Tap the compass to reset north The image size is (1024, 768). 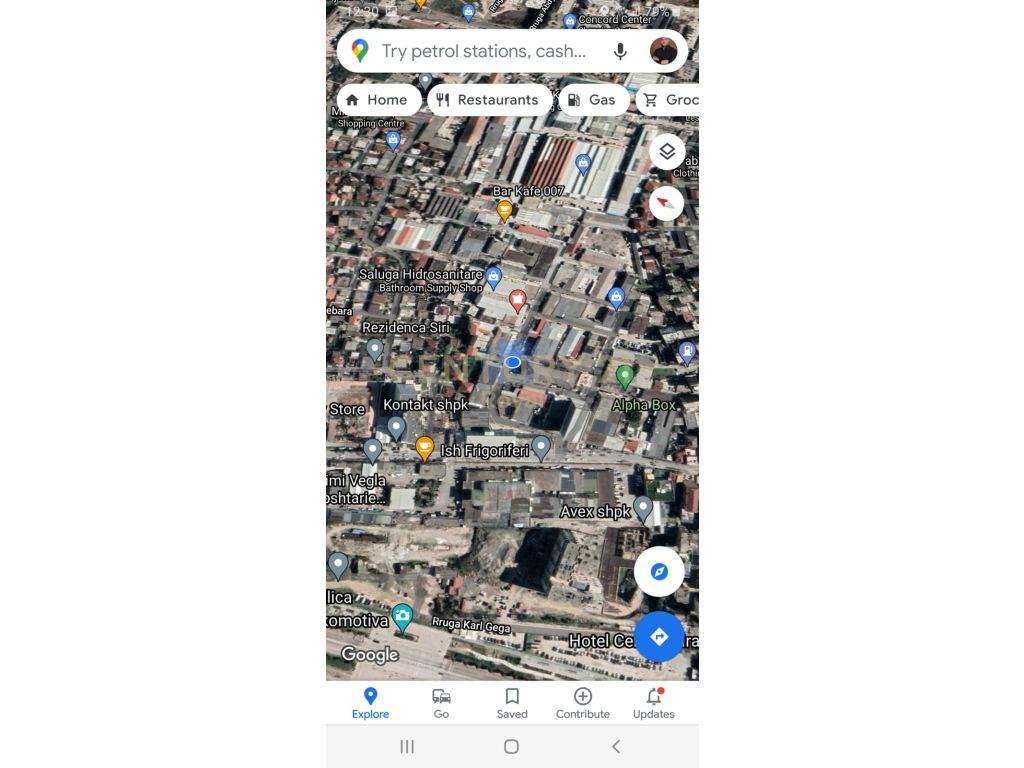click(x=667, y=204)
